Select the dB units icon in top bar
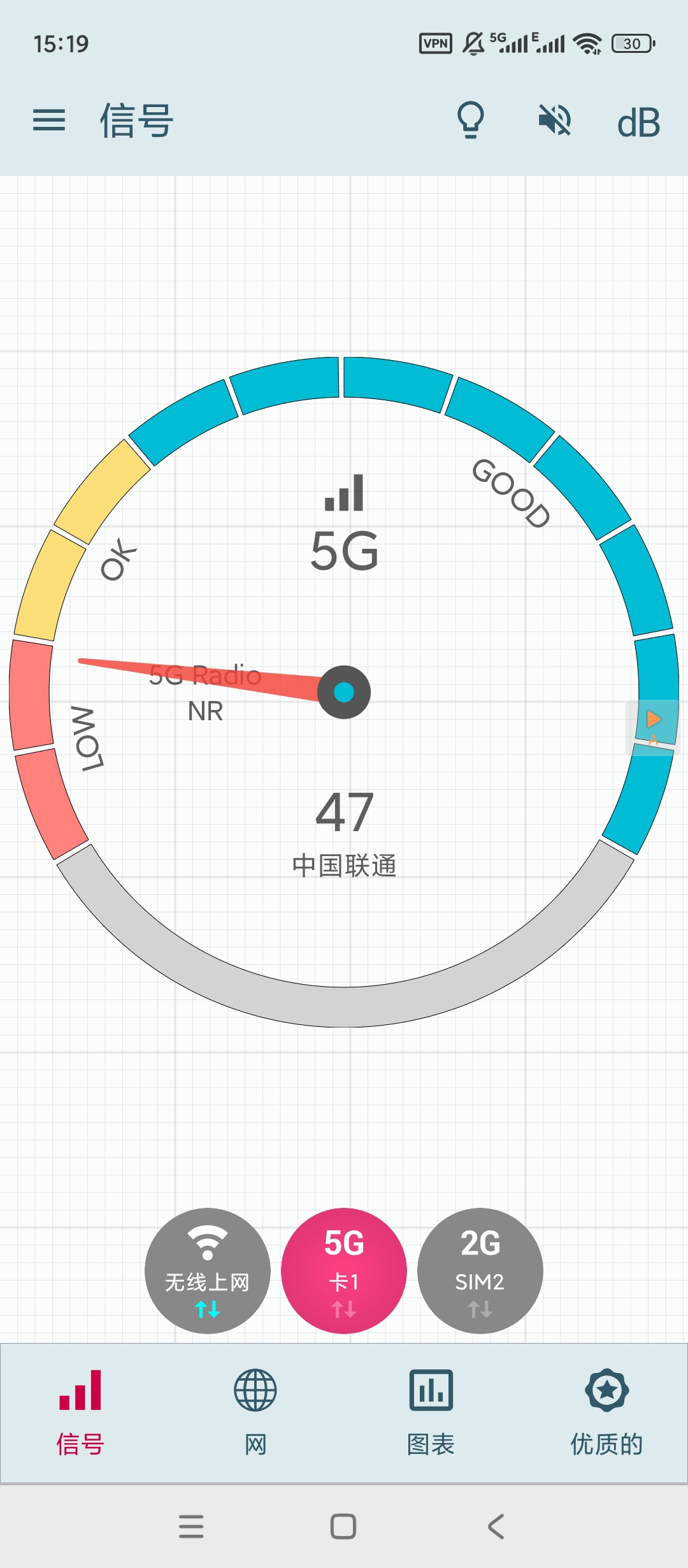 639,122
